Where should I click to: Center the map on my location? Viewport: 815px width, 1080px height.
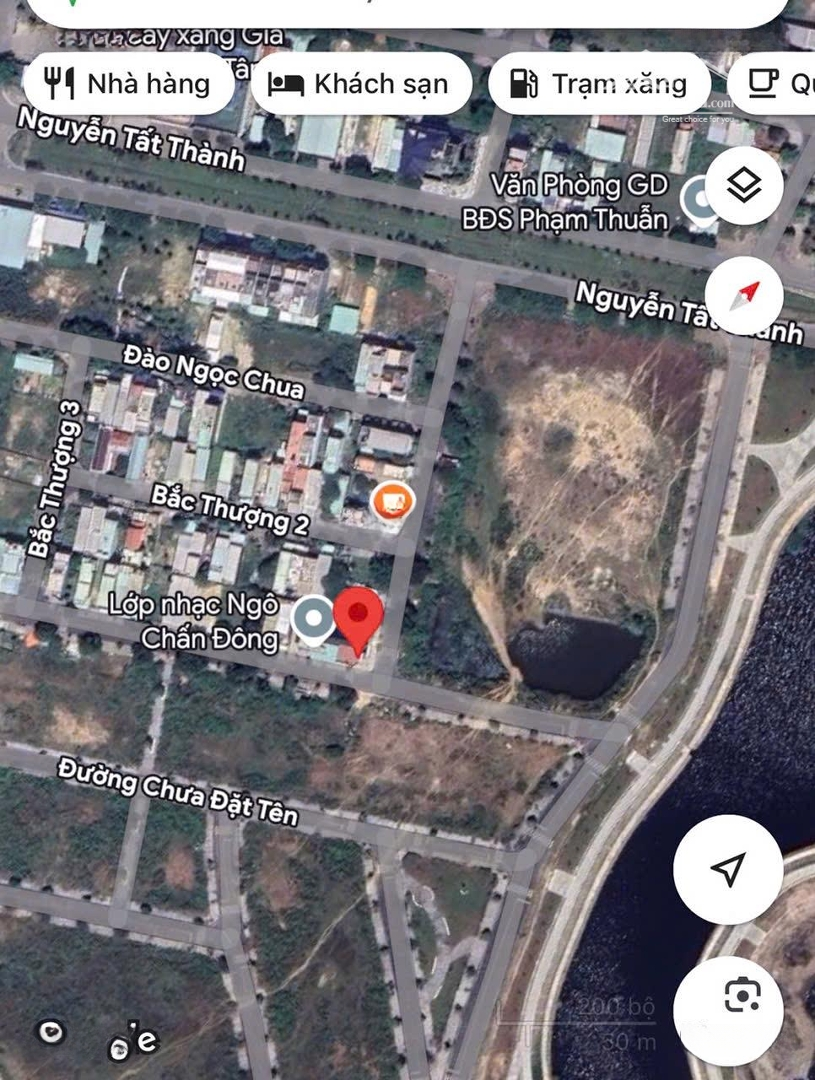click(728, 869)
